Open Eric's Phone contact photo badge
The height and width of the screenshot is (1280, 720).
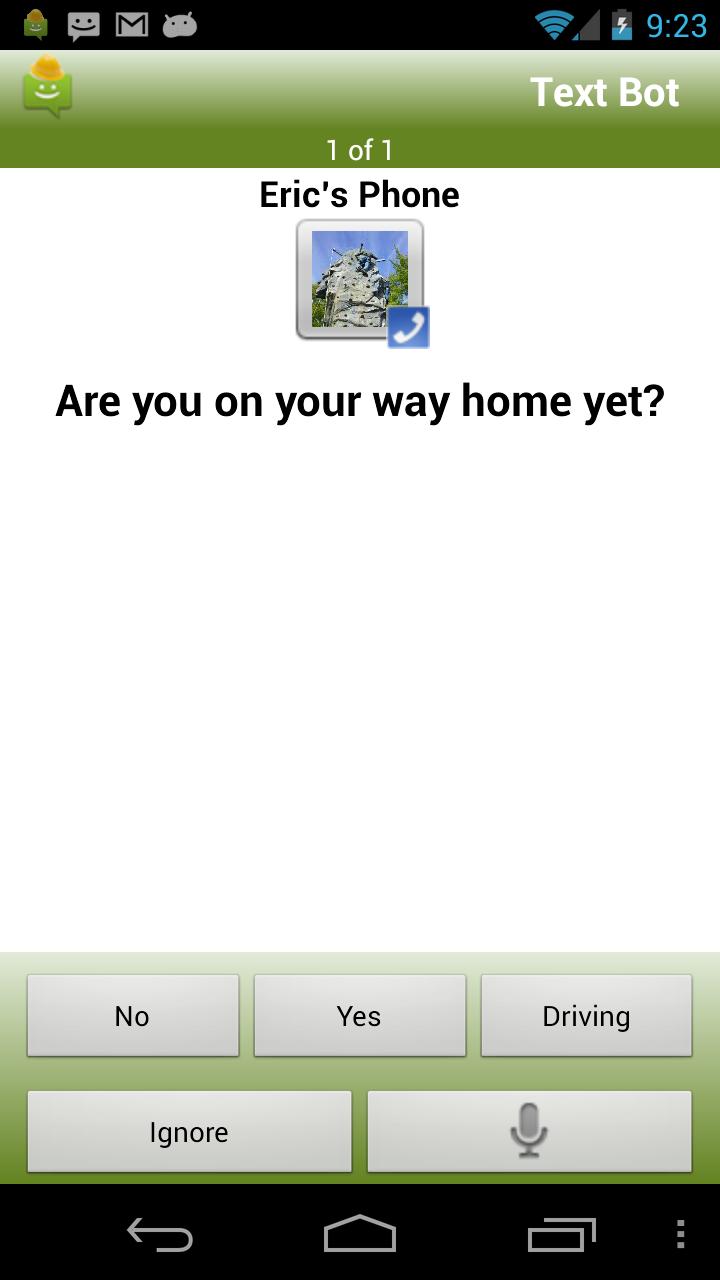361,282
